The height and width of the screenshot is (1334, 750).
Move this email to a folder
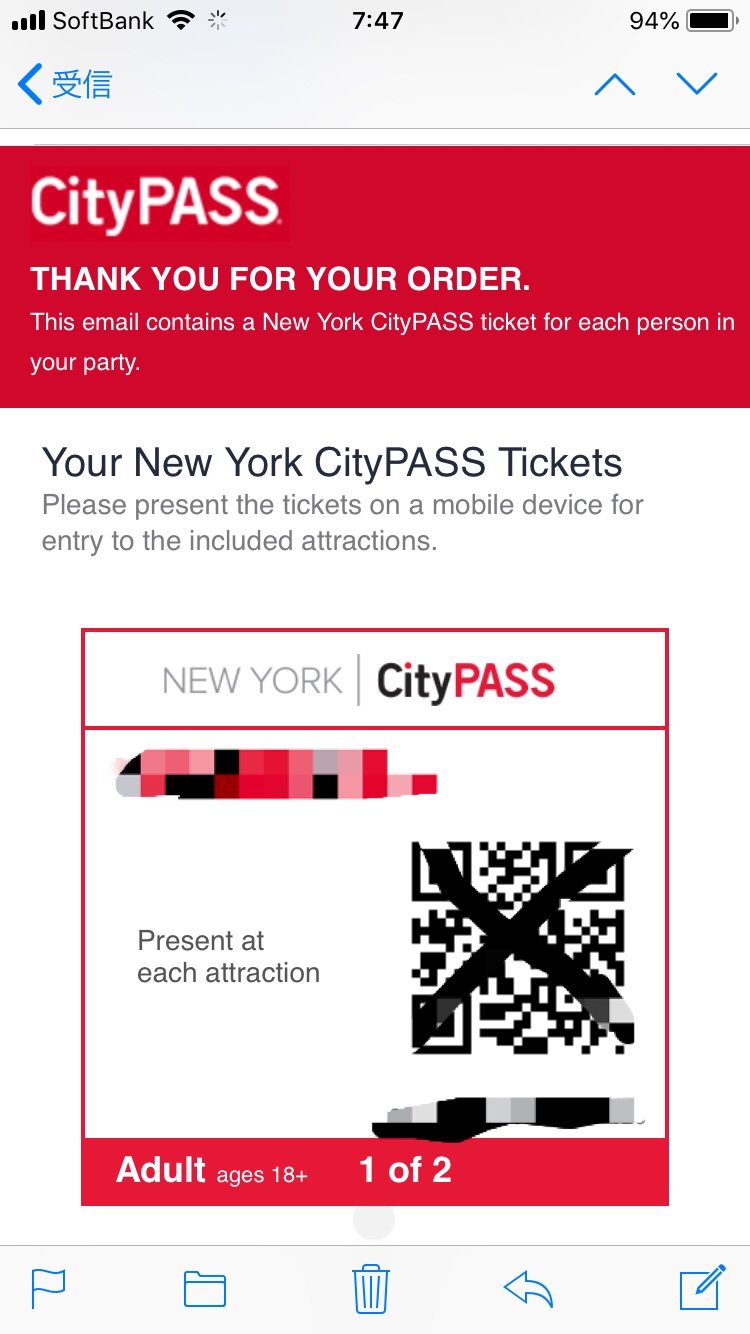click(205, 1289)
